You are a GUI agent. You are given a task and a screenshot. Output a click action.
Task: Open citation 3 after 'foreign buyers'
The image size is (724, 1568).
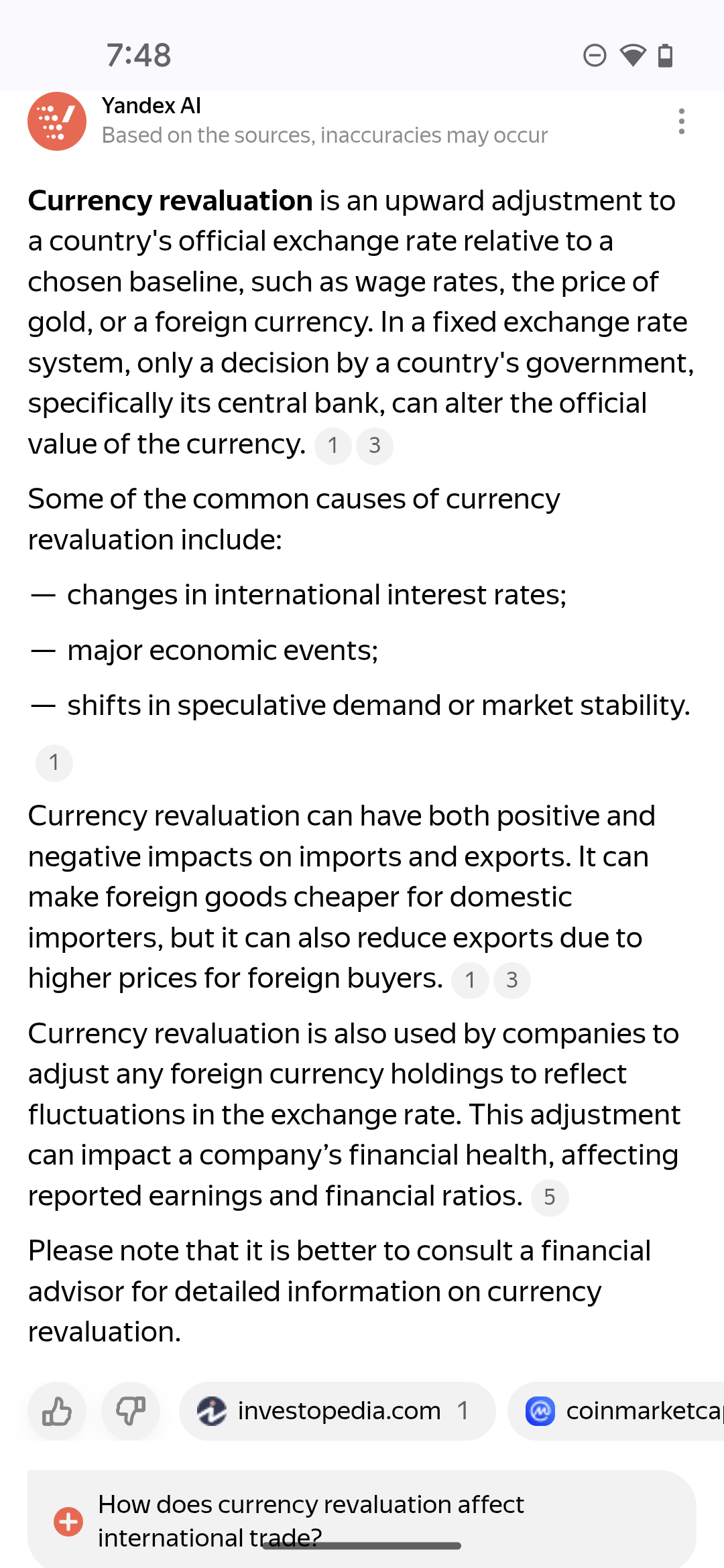pyautogui.click(x=512, y=980)
